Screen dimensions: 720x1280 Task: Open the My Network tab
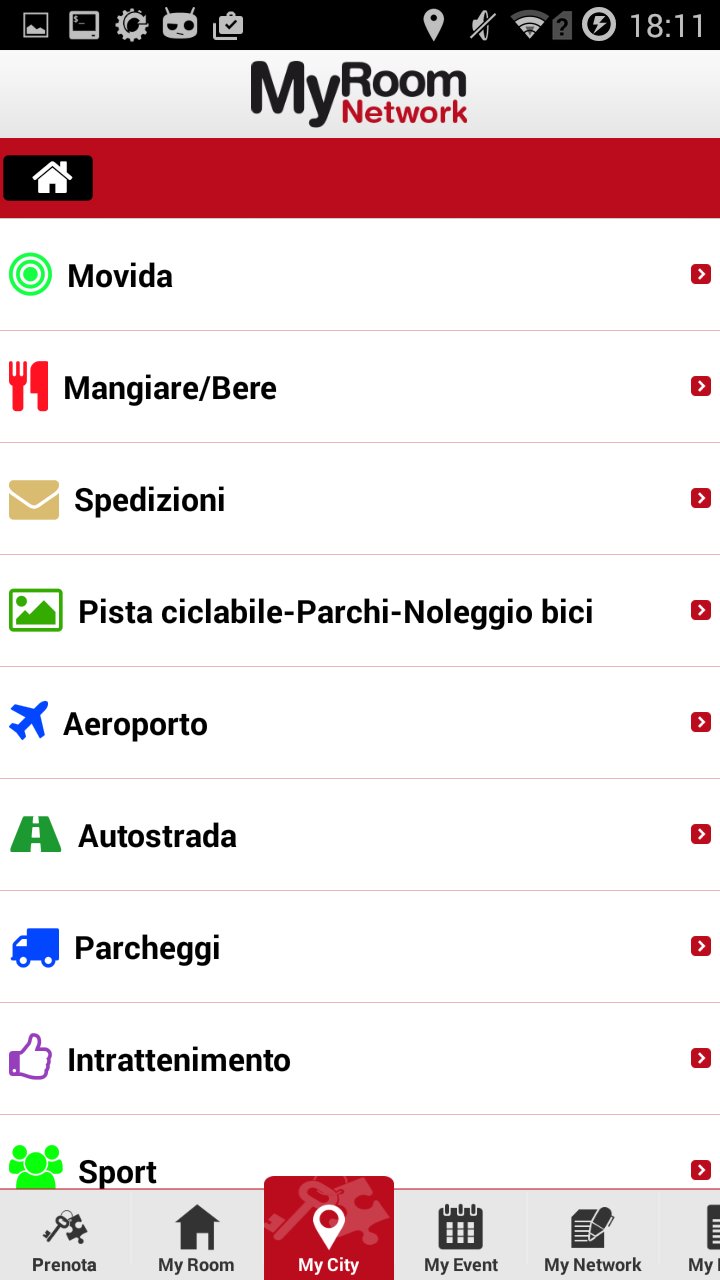pos(593,1237)
